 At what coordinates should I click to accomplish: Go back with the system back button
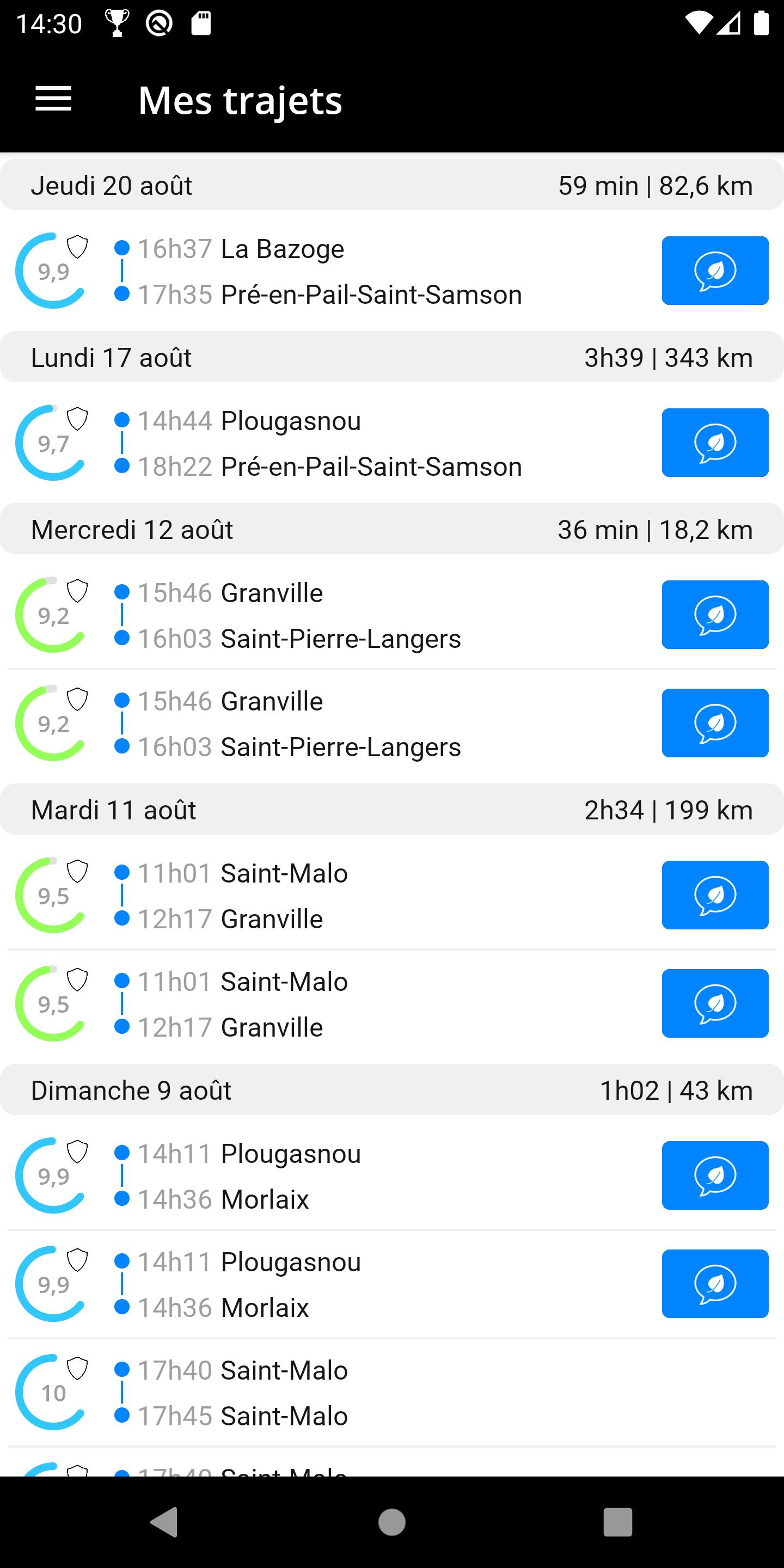[x=164, y=1522]
